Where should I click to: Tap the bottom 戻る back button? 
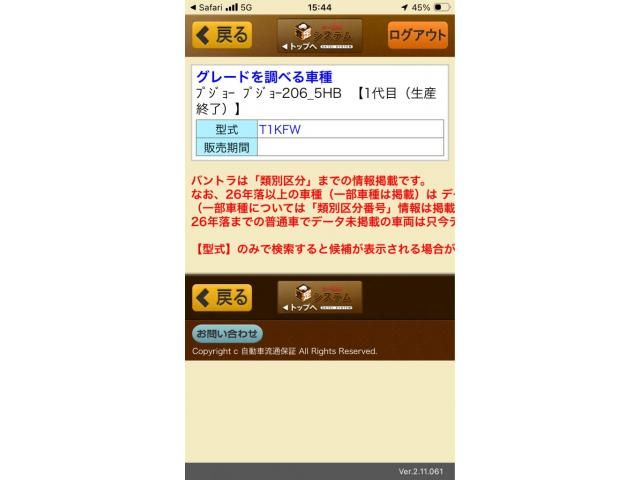(222, 297)
